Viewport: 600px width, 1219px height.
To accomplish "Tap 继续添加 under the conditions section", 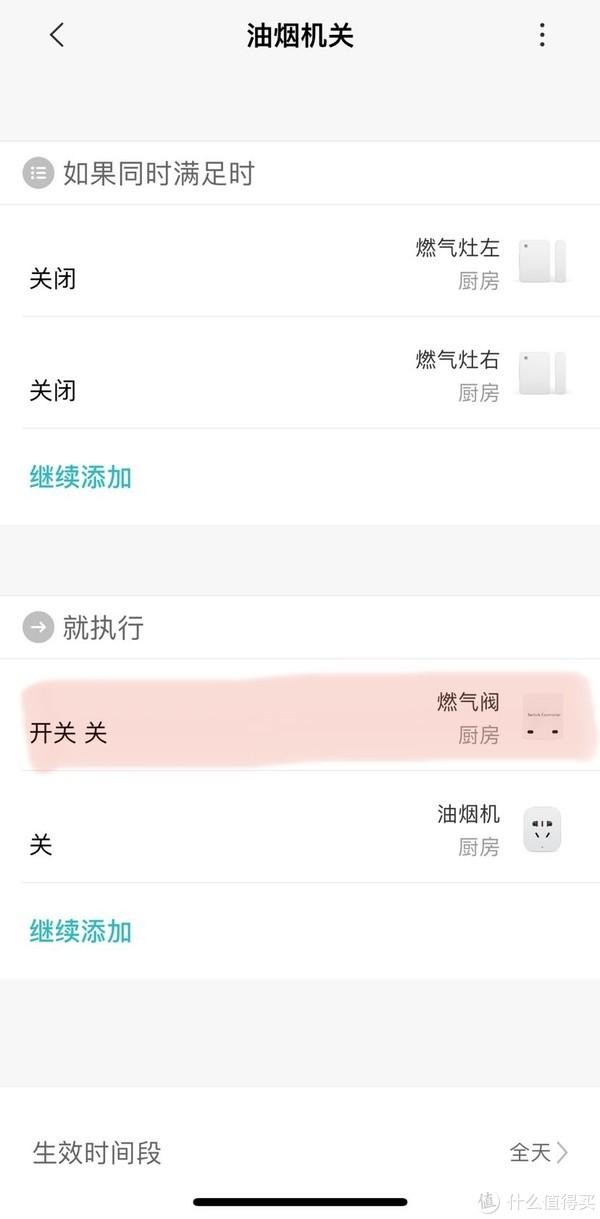I will click(x=80, y=477).
